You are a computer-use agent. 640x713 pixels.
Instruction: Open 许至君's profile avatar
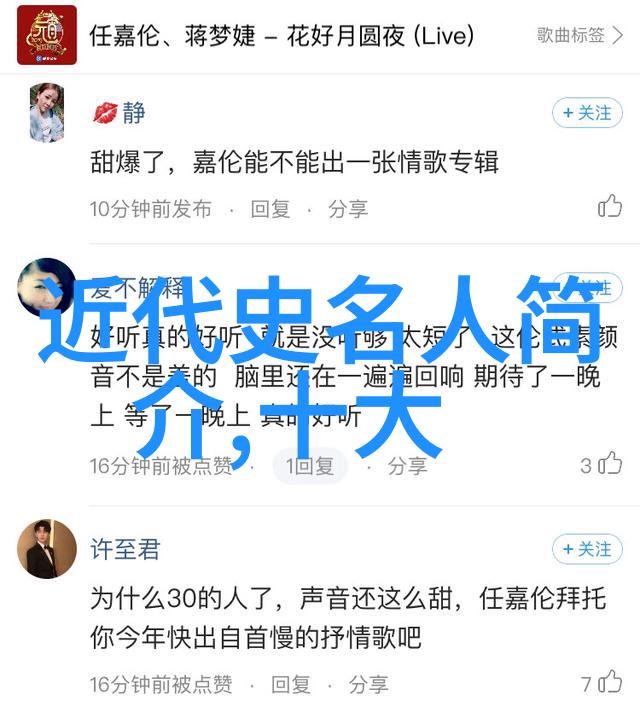(46, 549)
